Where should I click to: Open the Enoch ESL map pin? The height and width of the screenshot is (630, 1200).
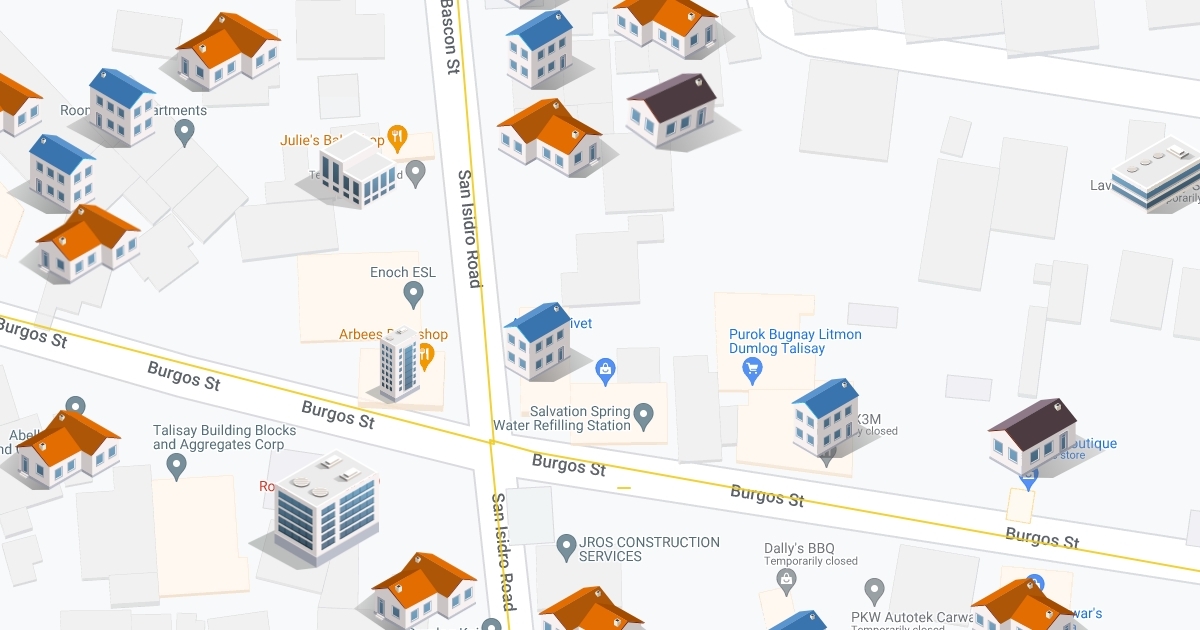(x=412, y=294)
